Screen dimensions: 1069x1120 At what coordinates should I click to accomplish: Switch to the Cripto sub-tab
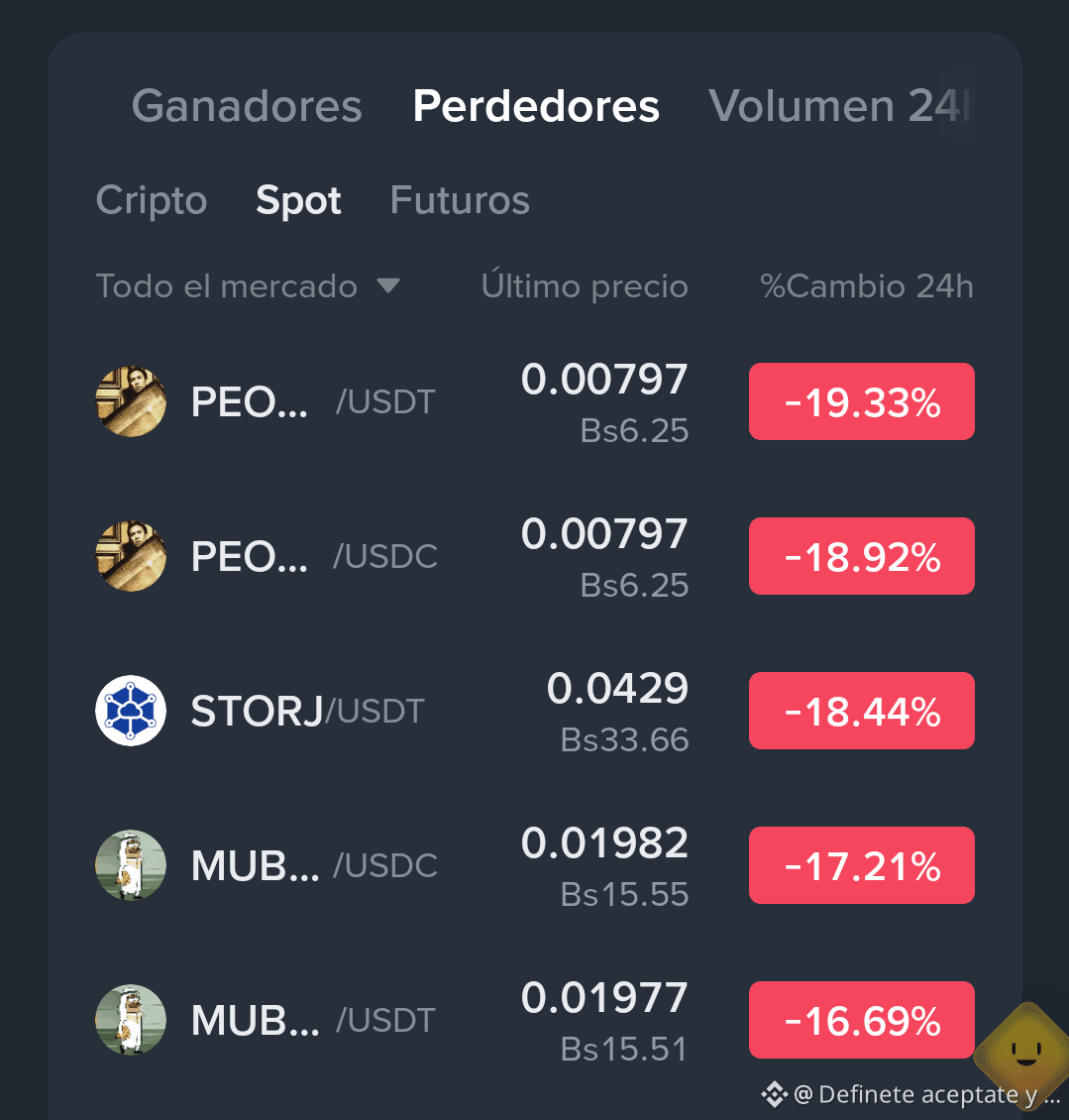(152, 200)
